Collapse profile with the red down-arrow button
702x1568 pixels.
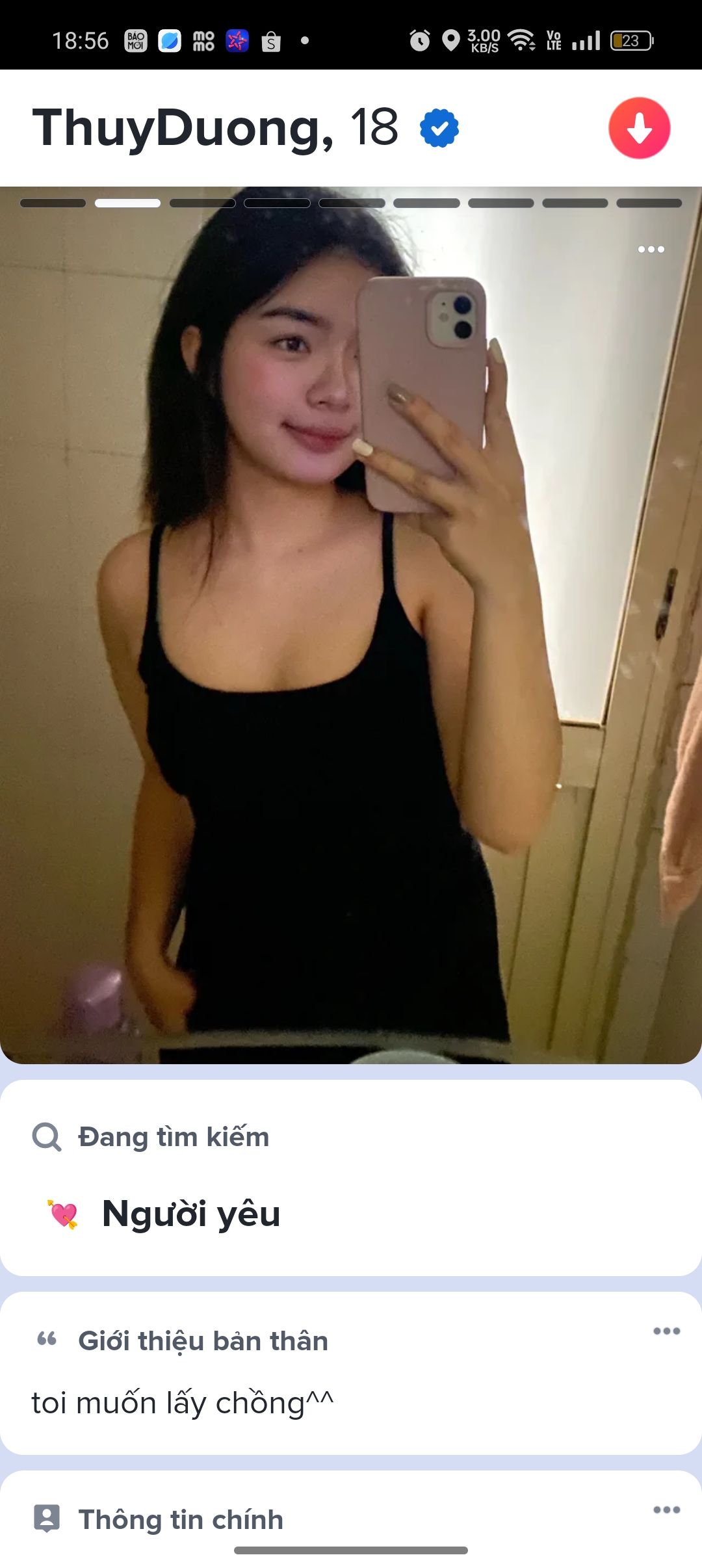[x=639, y=128]
